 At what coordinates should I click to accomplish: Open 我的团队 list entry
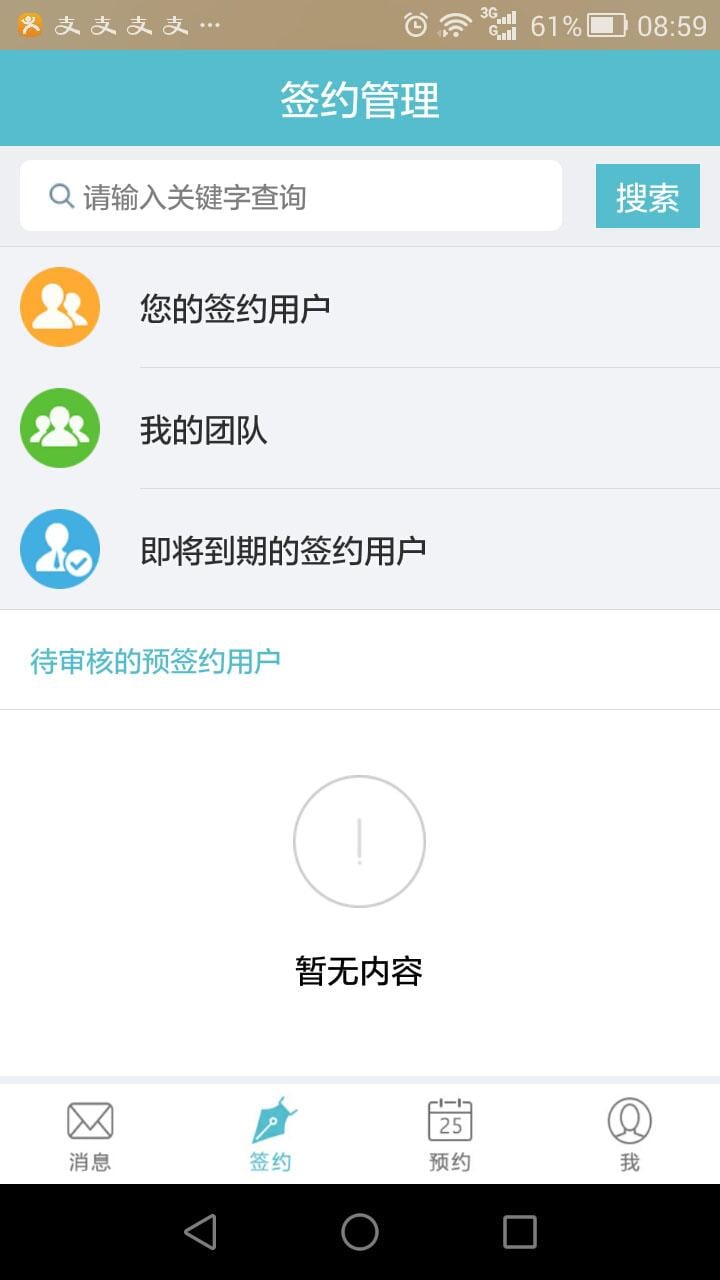tap(300, 428)
